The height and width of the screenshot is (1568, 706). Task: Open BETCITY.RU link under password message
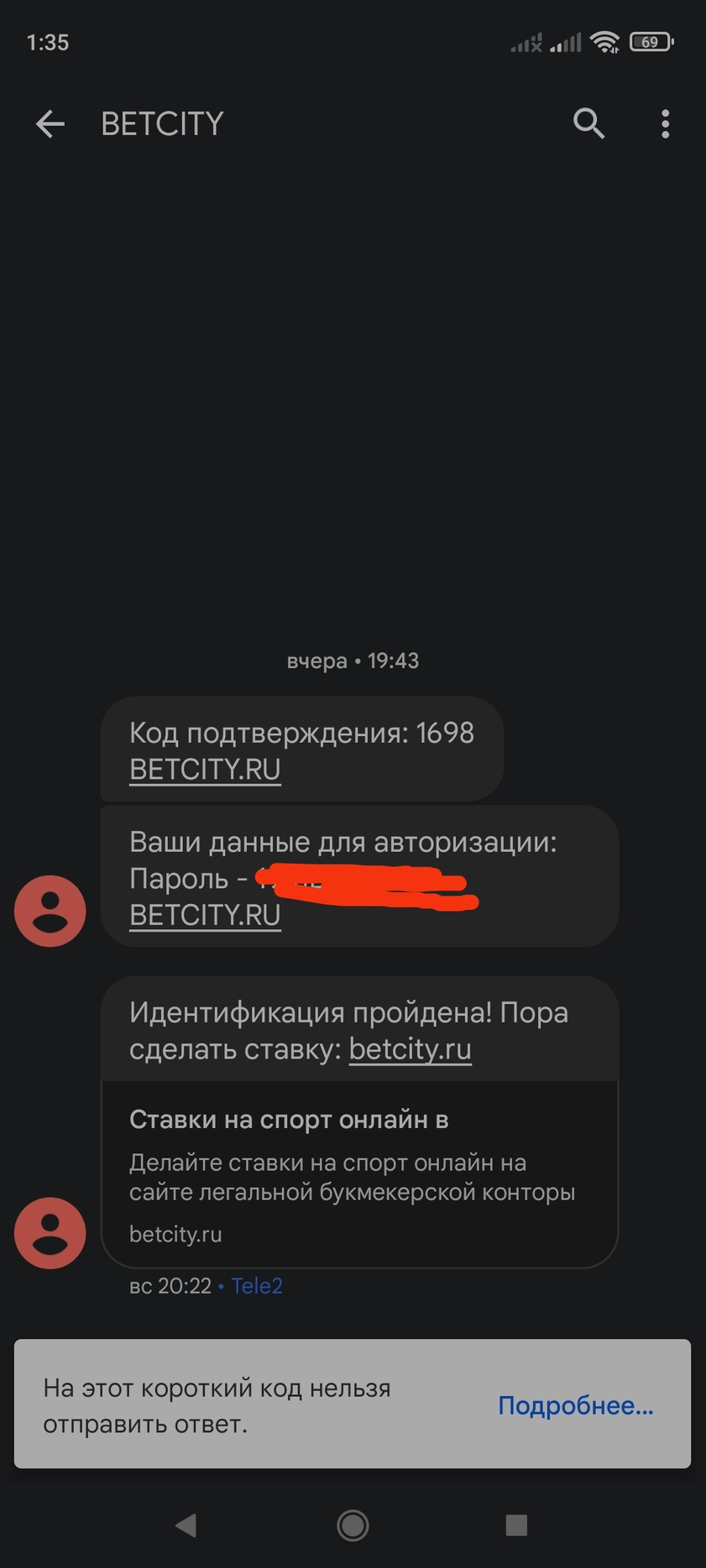[x=205, y=915]
